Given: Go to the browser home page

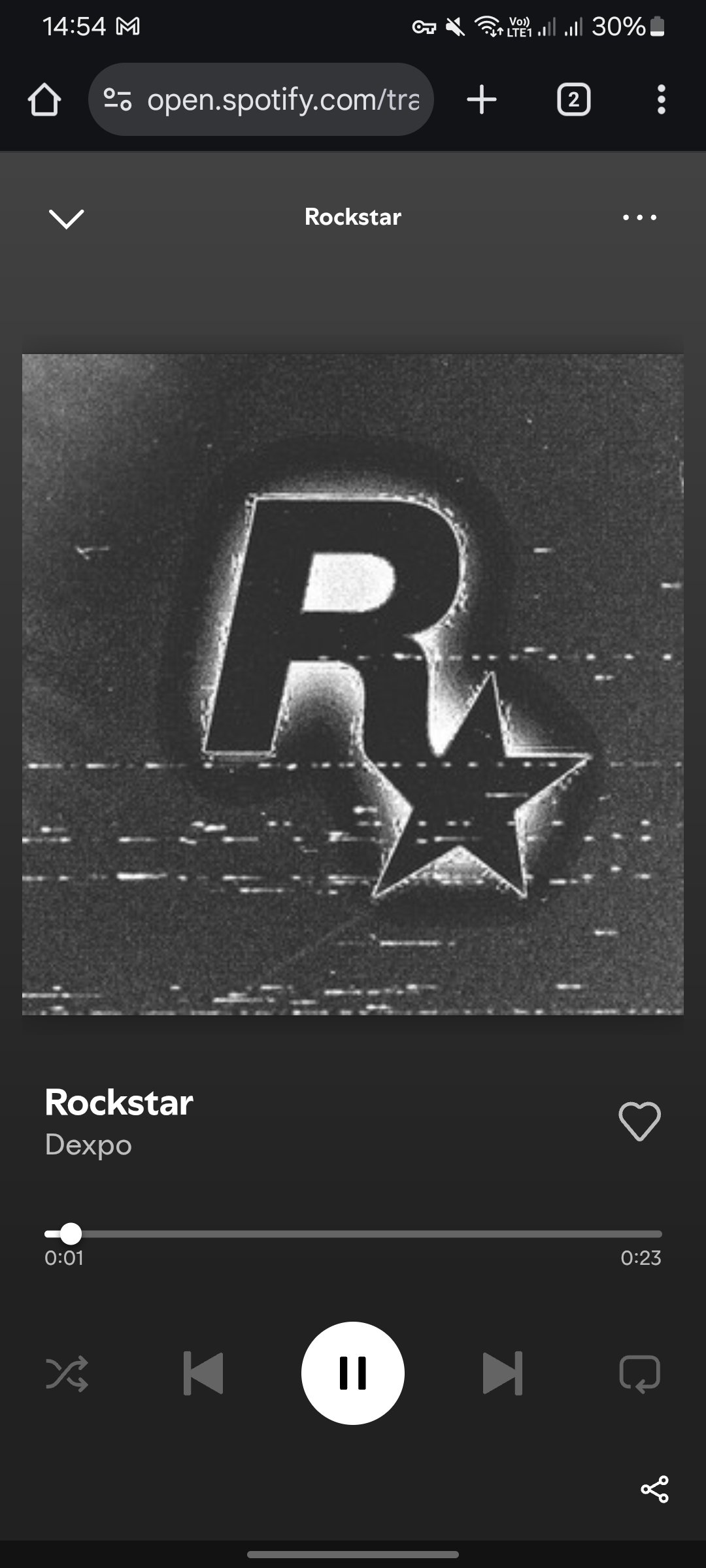Looking at the screenshot, I should pos(44,99).
